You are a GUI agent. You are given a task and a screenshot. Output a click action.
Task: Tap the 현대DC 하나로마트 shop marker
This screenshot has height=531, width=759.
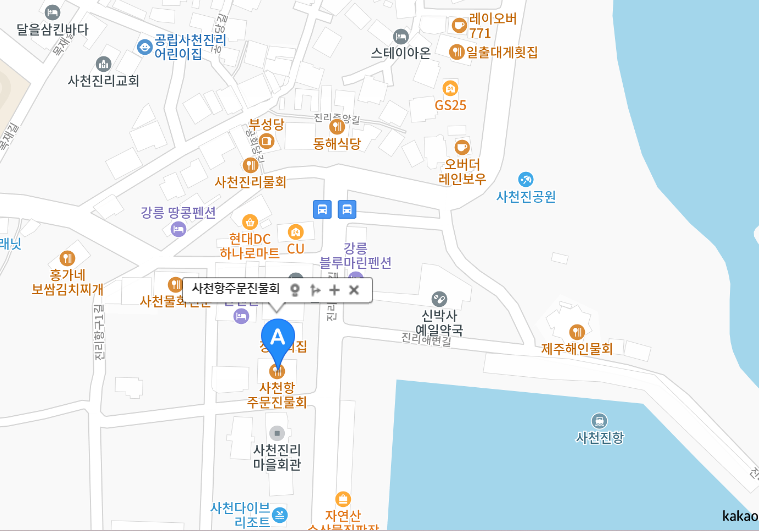coord(250,222)
